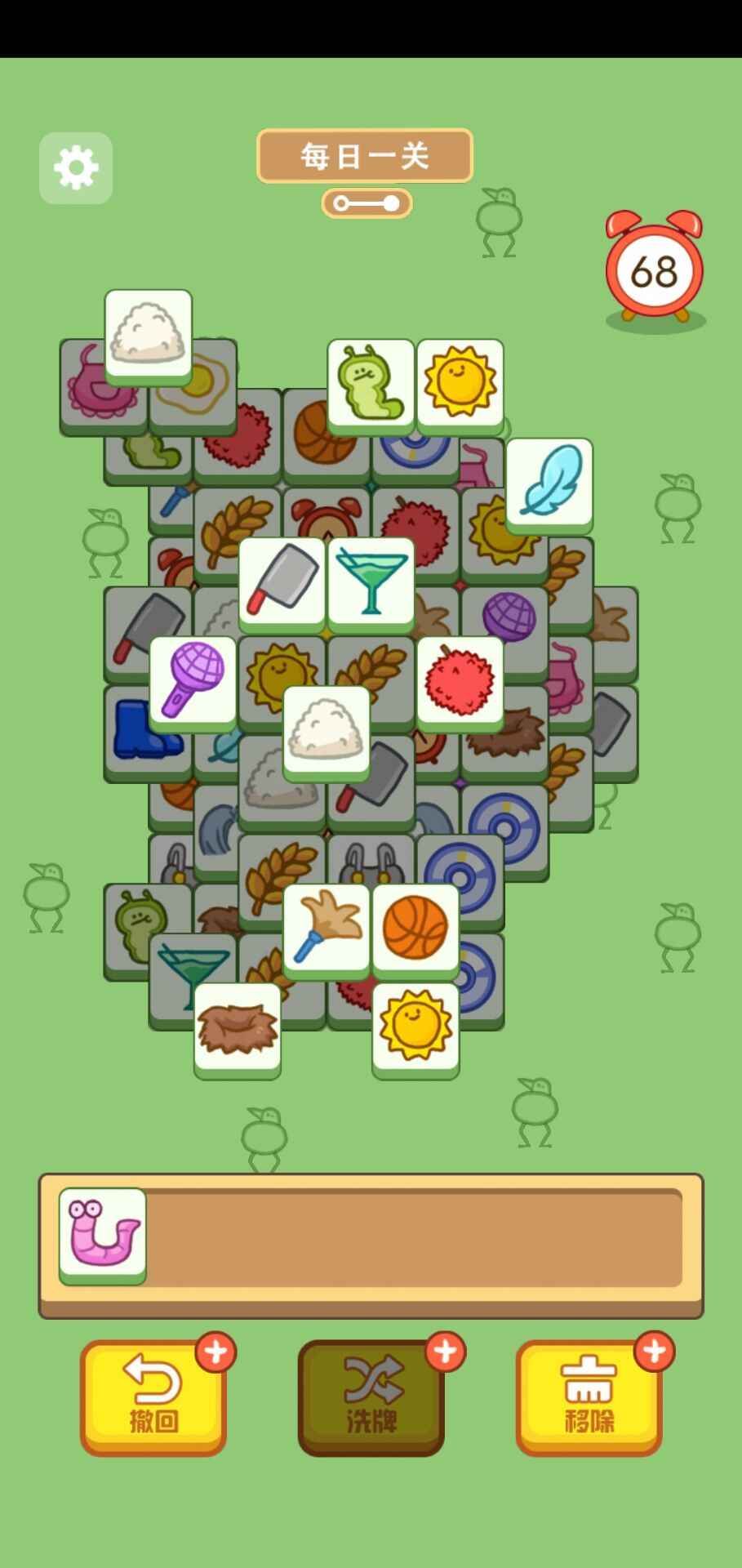Tap the sun tile beside the caterpillar

pos(460,384)
